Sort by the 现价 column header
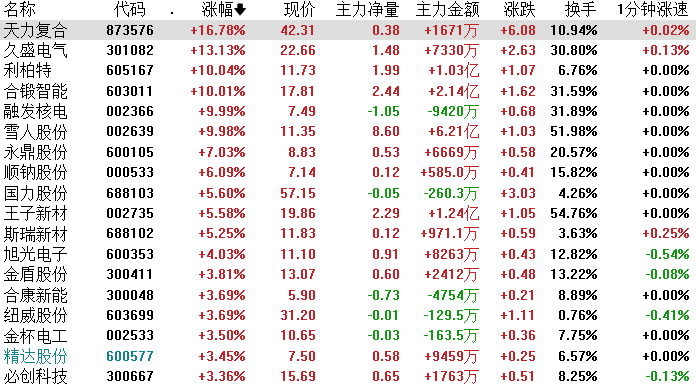The width and height of the screenshot is (696, 387). click(300, 9)
